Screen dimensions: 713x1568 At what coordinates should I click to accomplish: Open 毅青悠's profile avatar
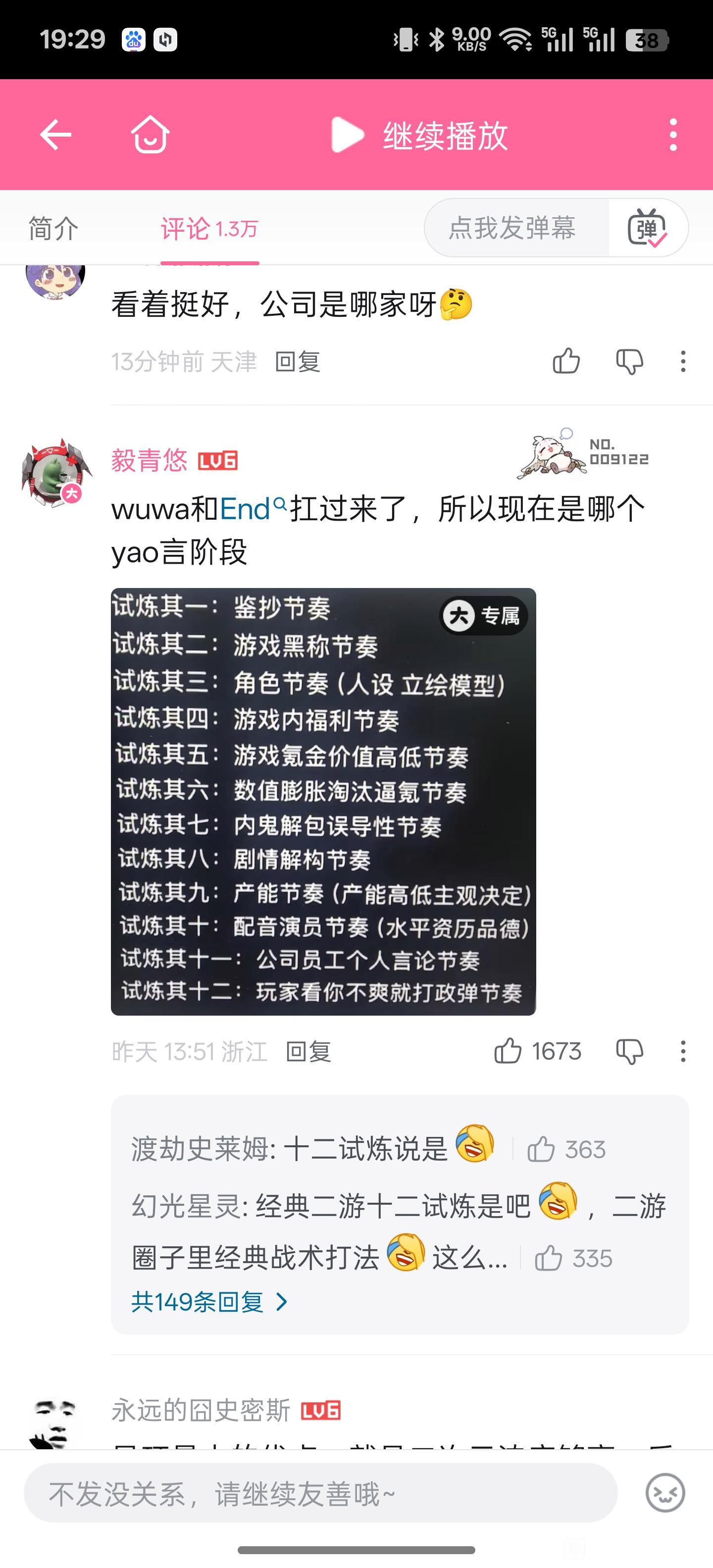[x=56, y=472]
